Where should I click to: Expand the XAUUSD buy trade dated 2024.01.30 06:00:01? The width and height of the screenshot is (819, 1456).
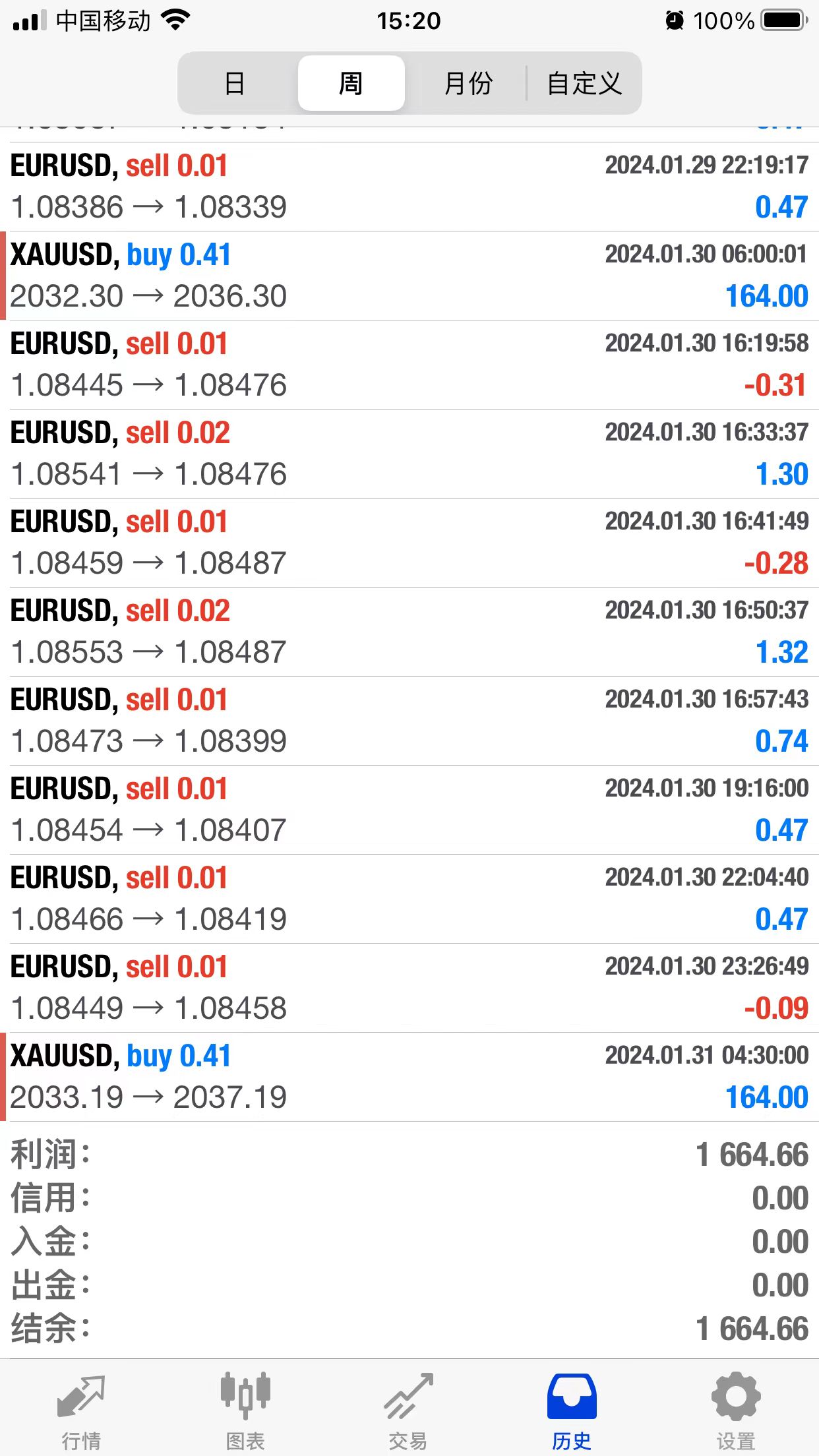409,276
